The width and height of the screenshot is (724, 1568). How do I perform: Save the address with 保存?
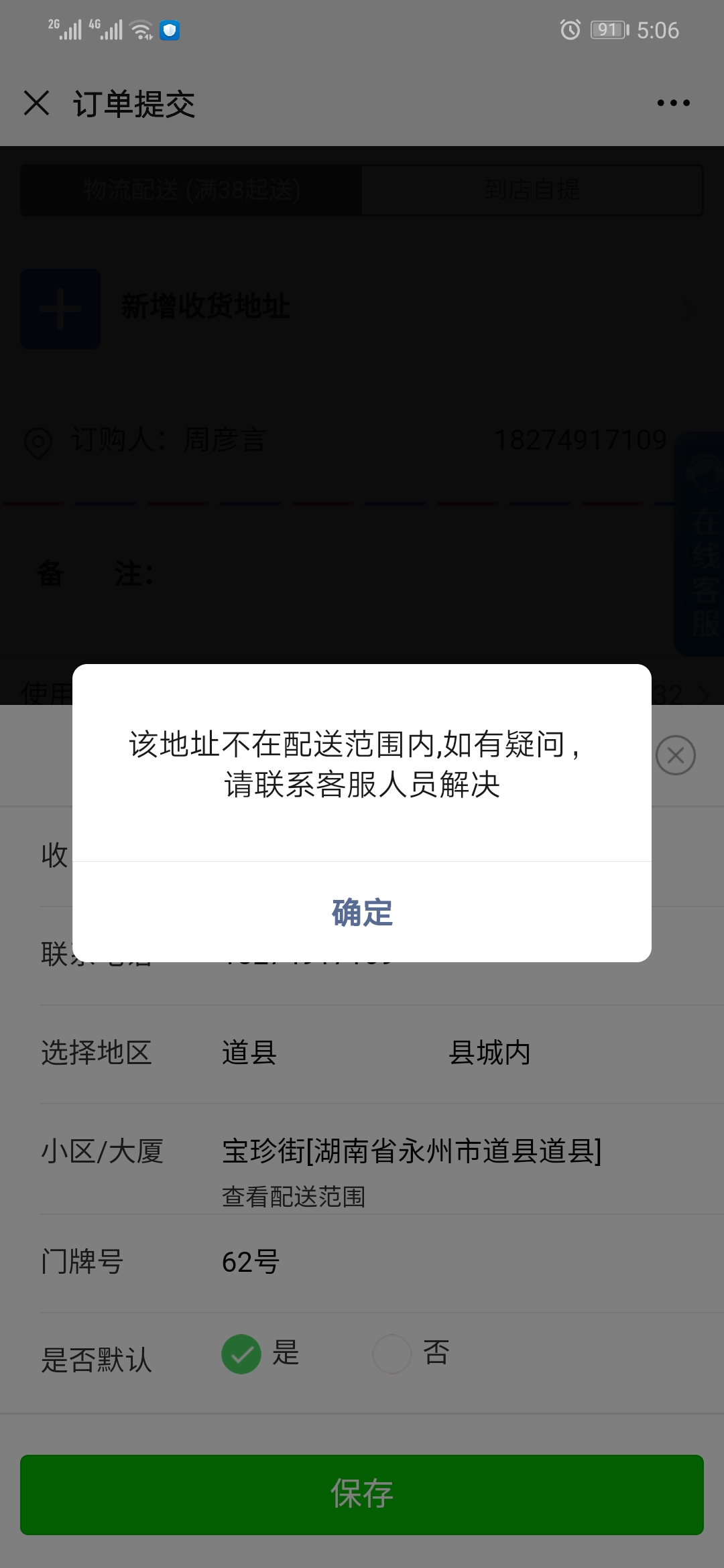point(362,1494)
